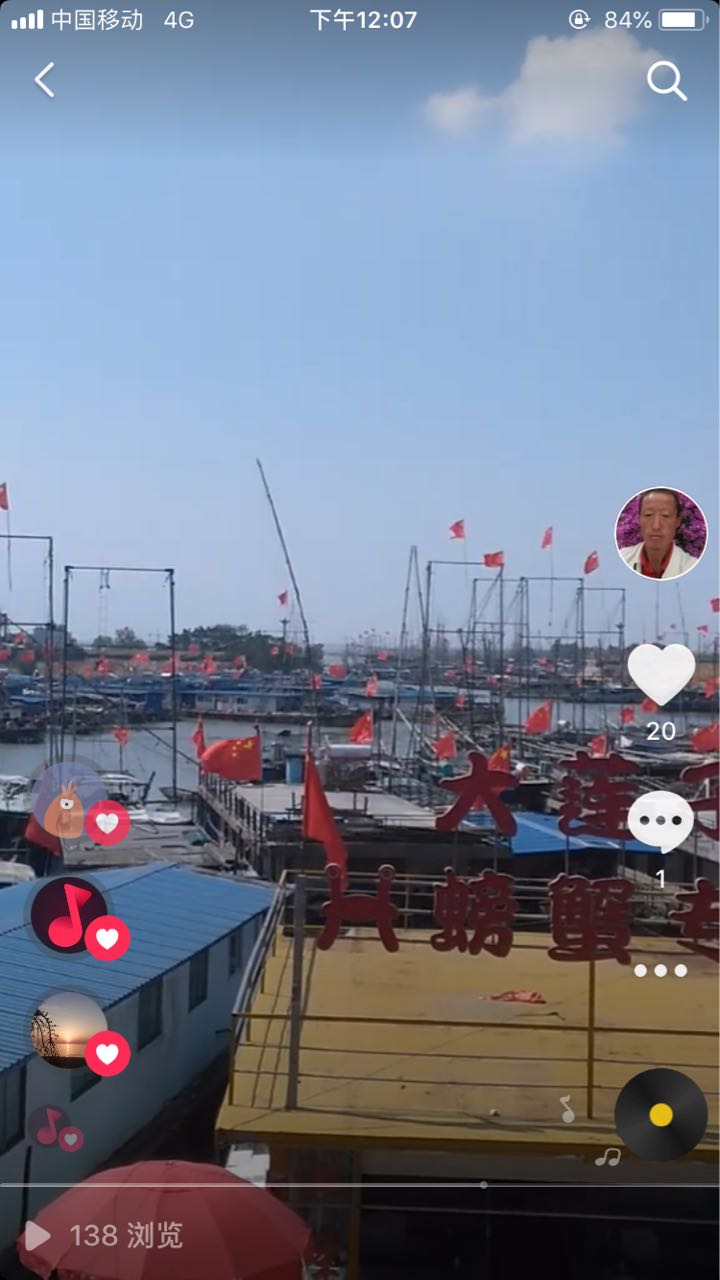Open the comments bubble
720x1280 pixels.
pyautogui.click(x=660, y=821)
